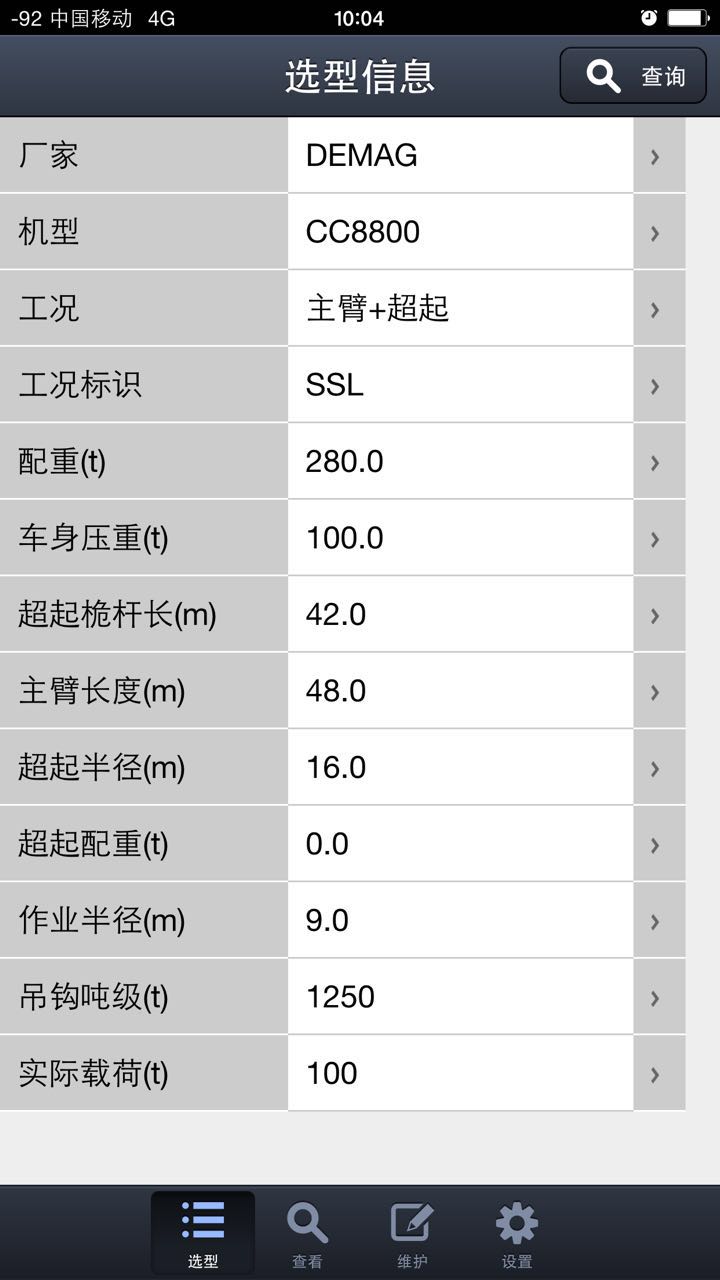The height and width of the screenshot is (1280, 720).
Task: Switch to the 设置 tab
Action: pos(515,1232)
